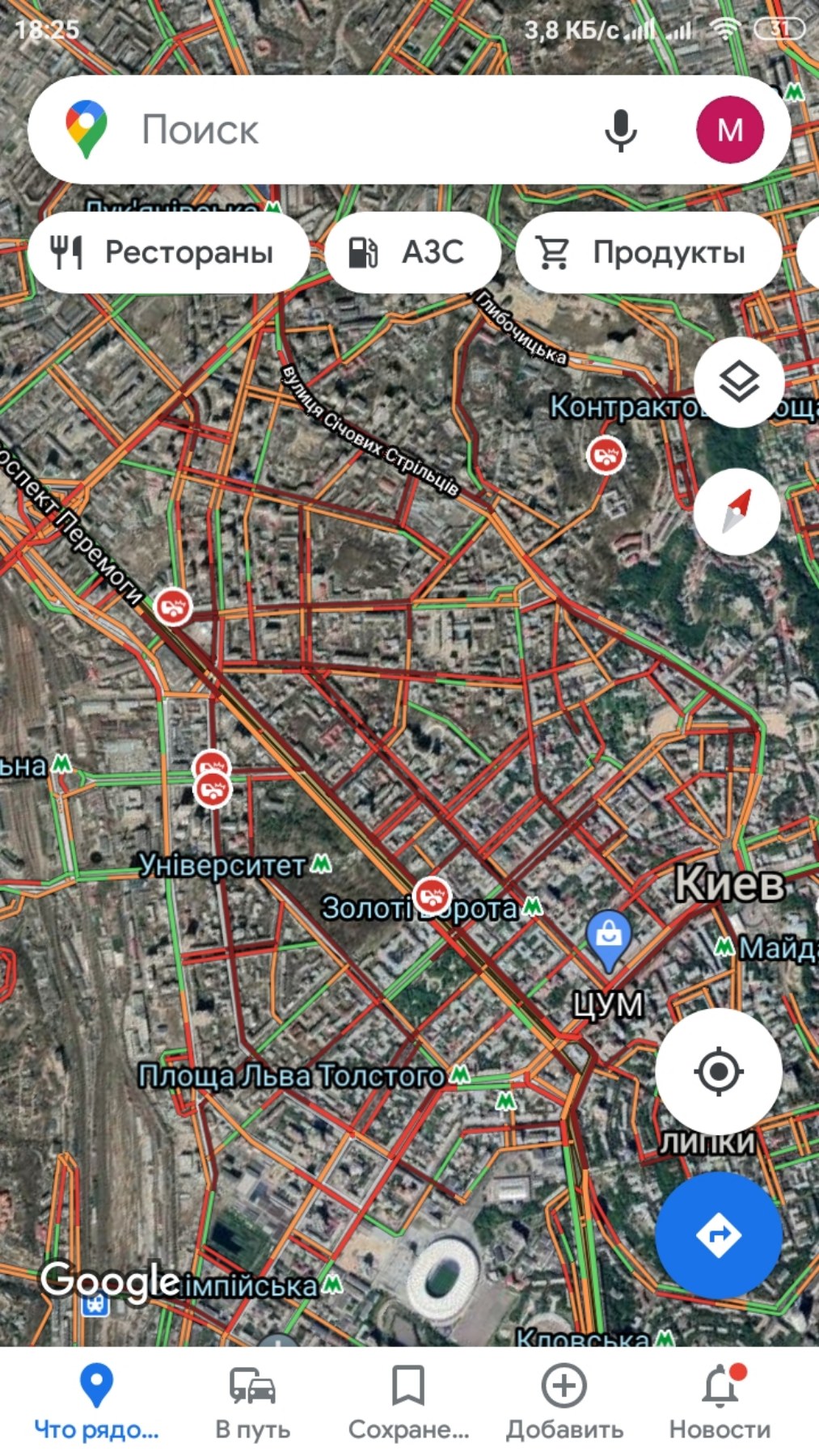Select the АЗС chip
The image size is (819, 1456).
pos(412,252)
